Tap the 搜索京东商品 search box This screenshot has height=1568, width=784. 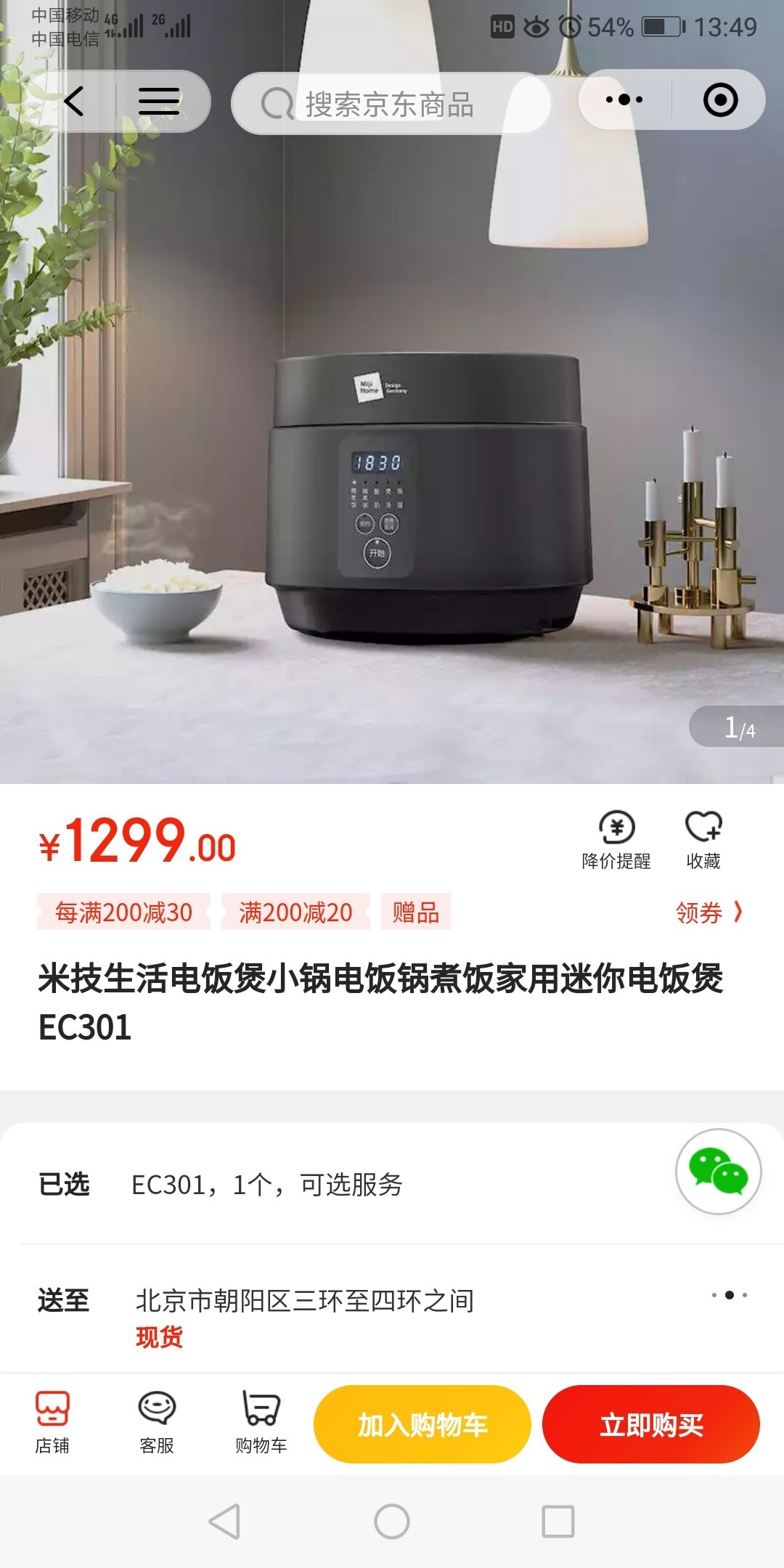tap(390, 104)
